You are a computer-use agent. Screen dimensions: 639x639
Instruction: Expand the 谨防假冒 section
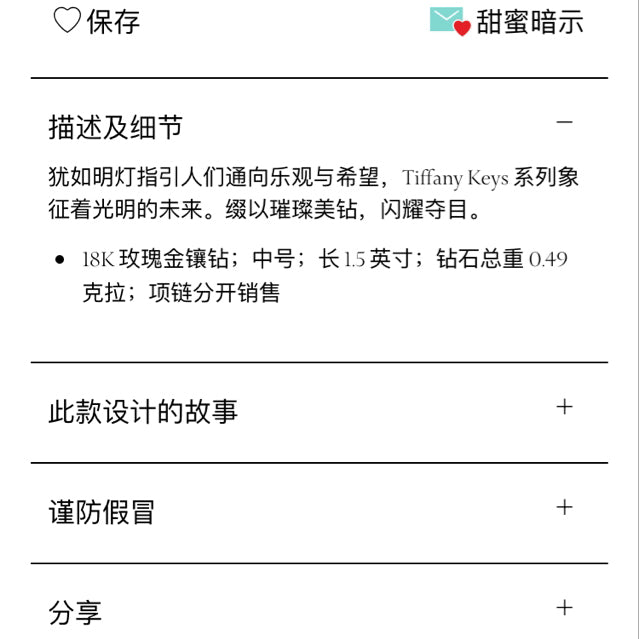point(564,508)
